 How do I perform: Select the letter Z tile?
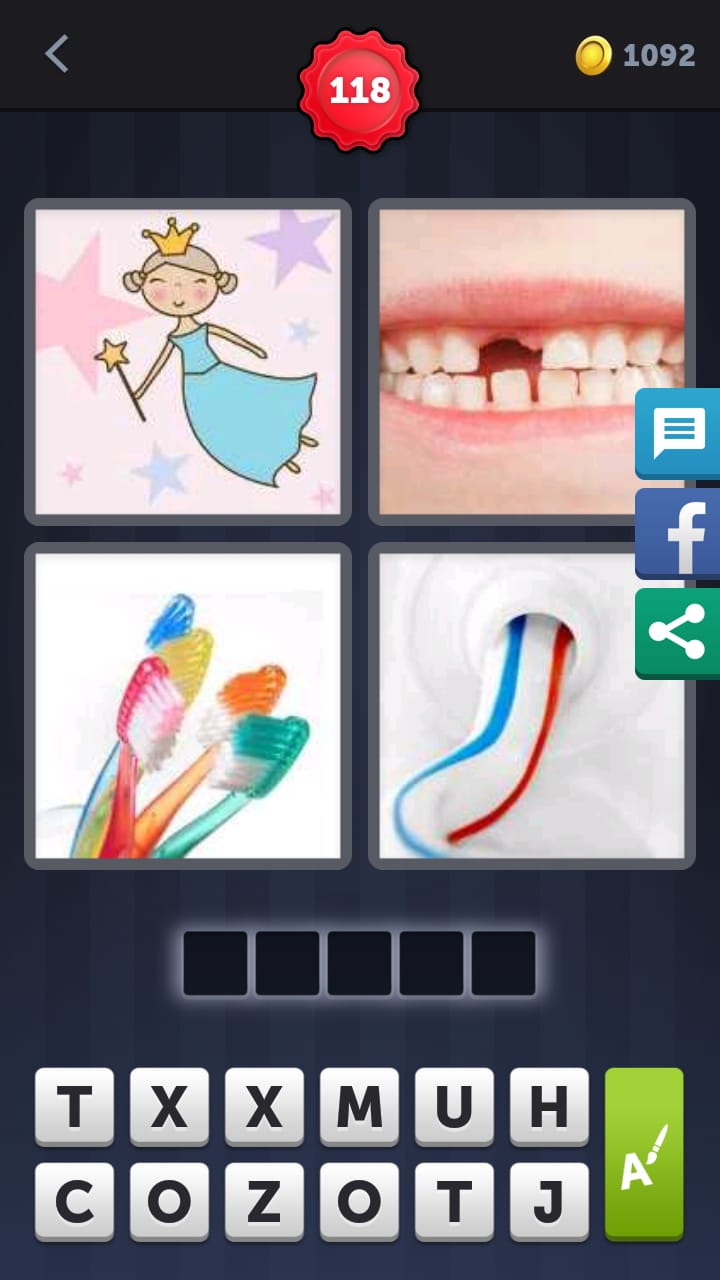[264, 1201]
